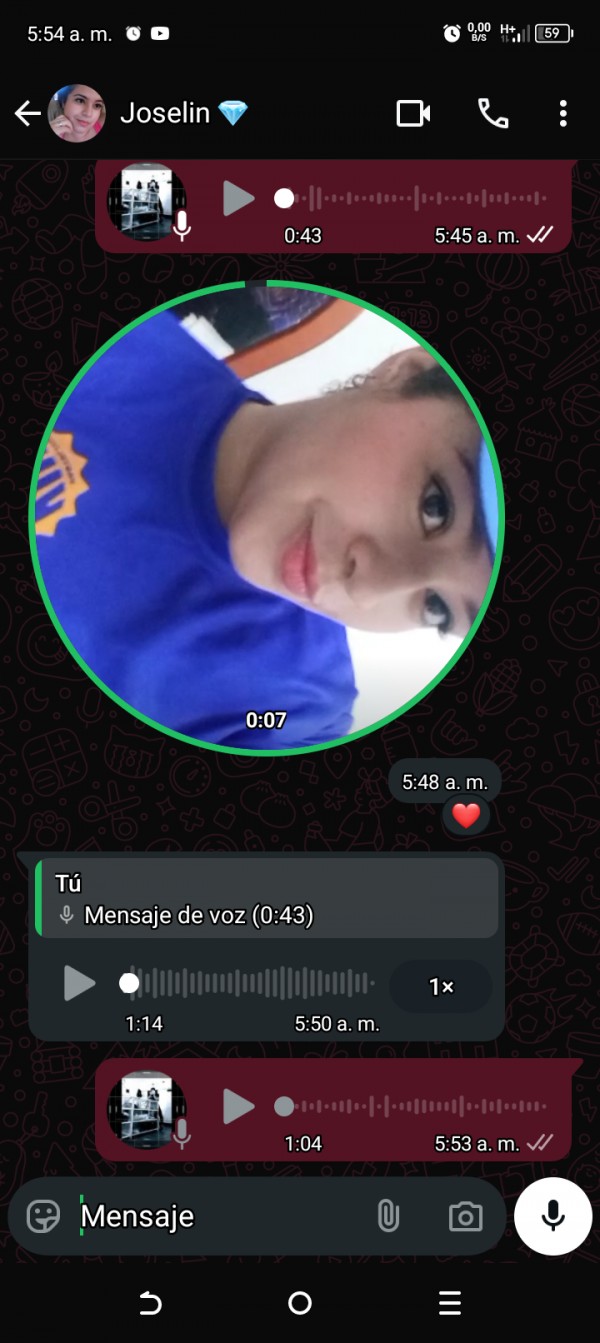
Task: Open the emoji and sticker picker
Action: pyautogui.click(x=43, y=1216)
